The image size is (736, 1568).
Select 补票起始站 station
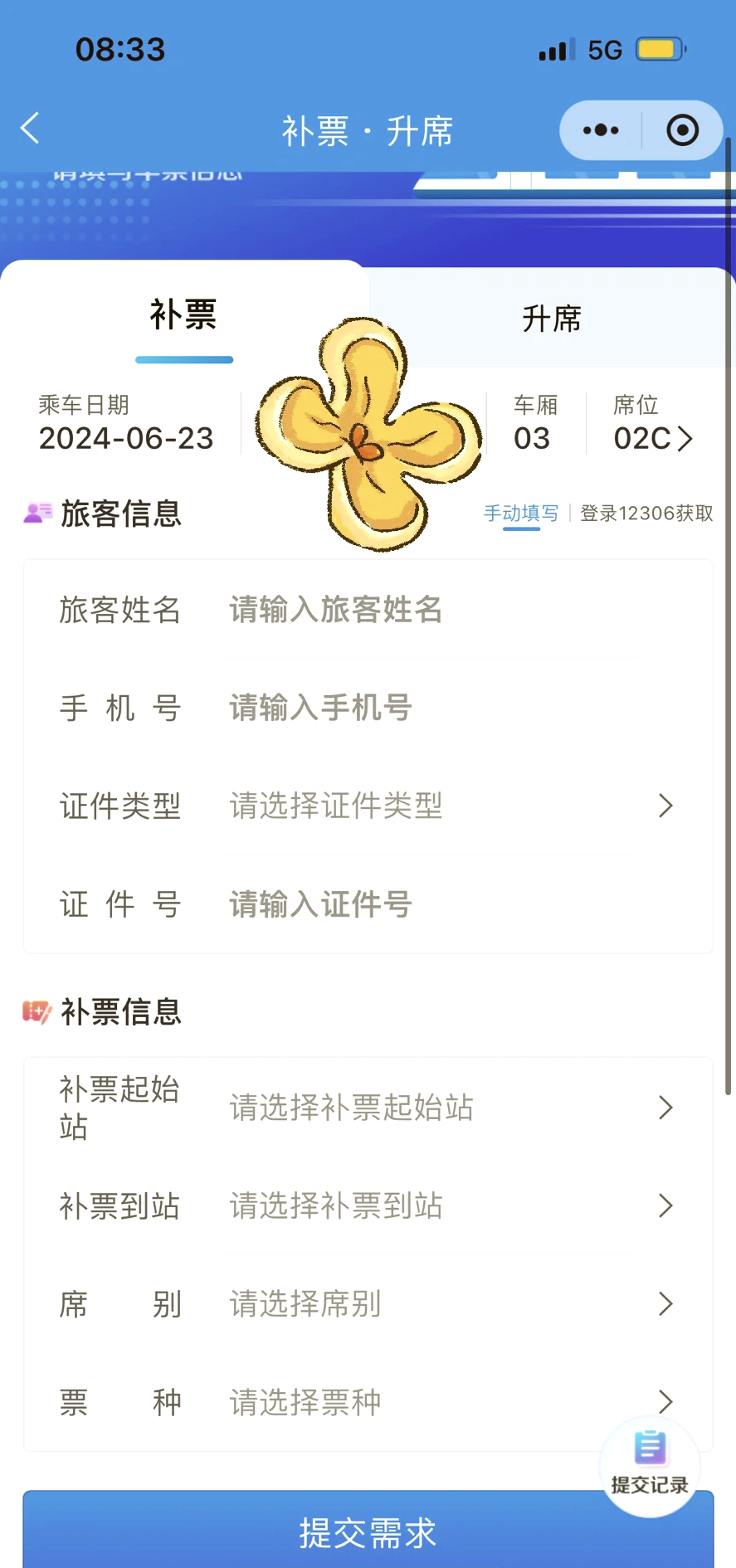click(368, 1107)
